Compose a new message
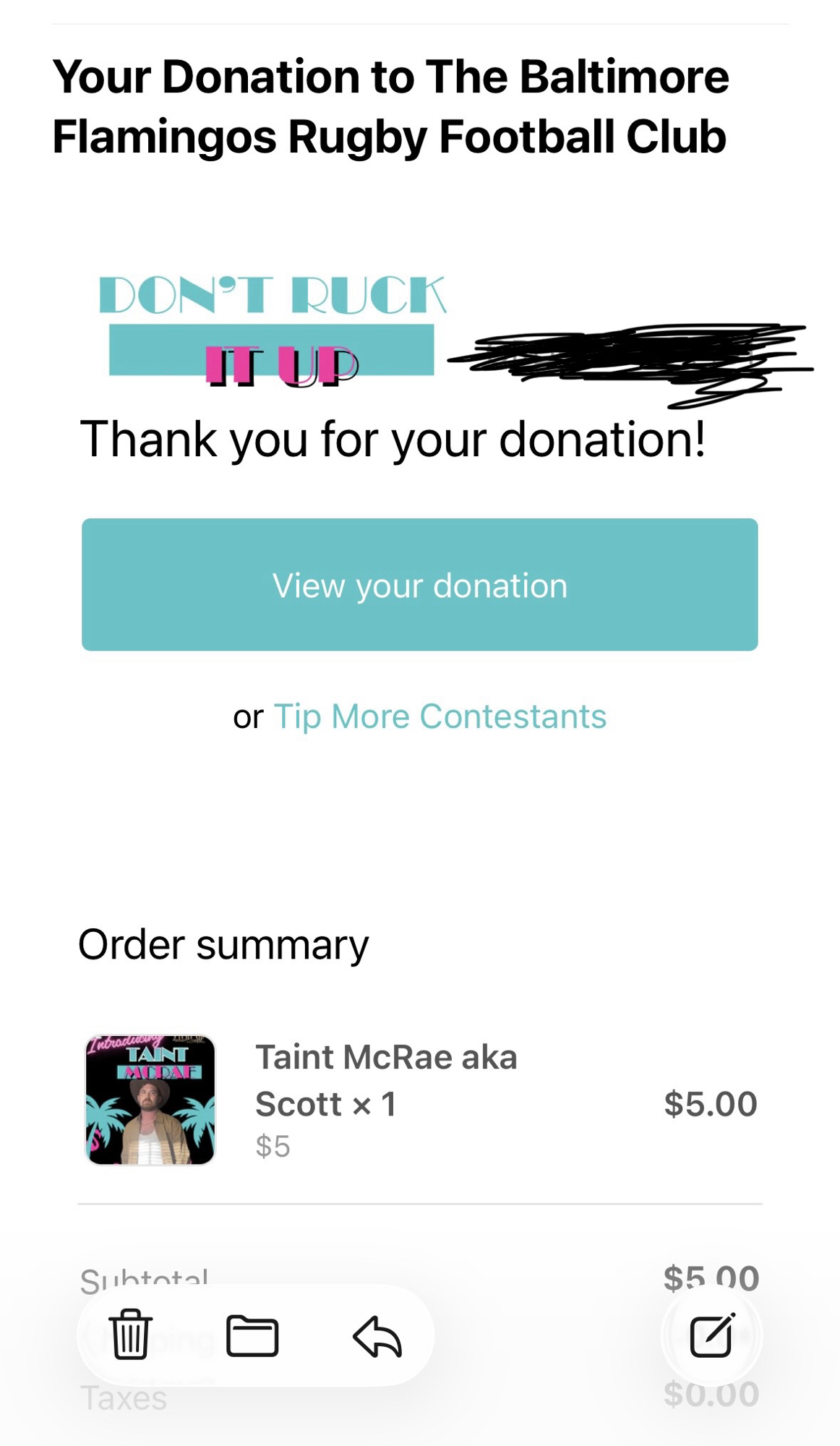 coord(712,1335)
